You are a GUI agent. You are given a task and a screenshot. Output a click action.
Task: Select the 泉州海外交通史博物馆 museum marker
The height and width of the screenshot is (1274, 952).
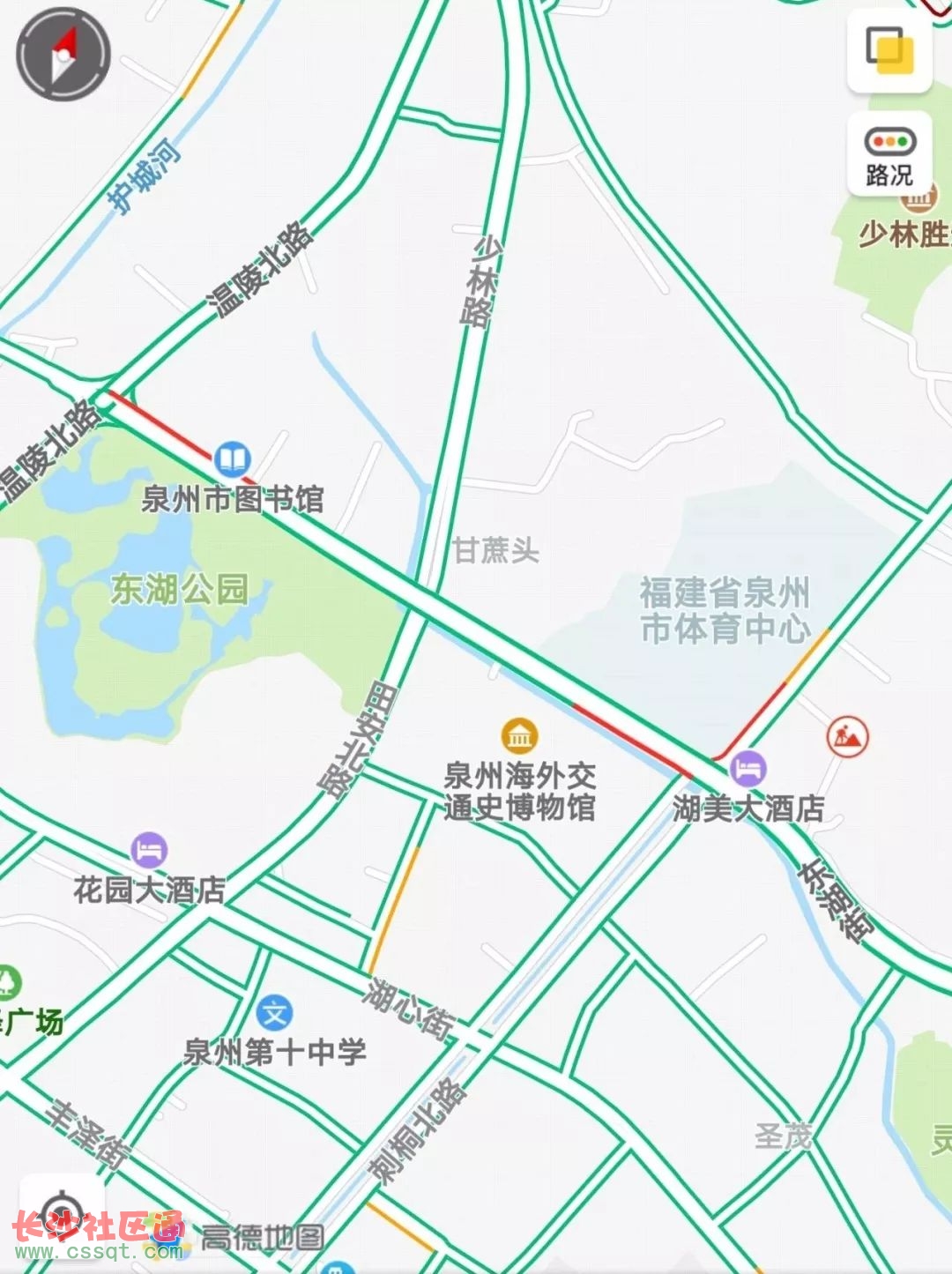coord(520,735)
